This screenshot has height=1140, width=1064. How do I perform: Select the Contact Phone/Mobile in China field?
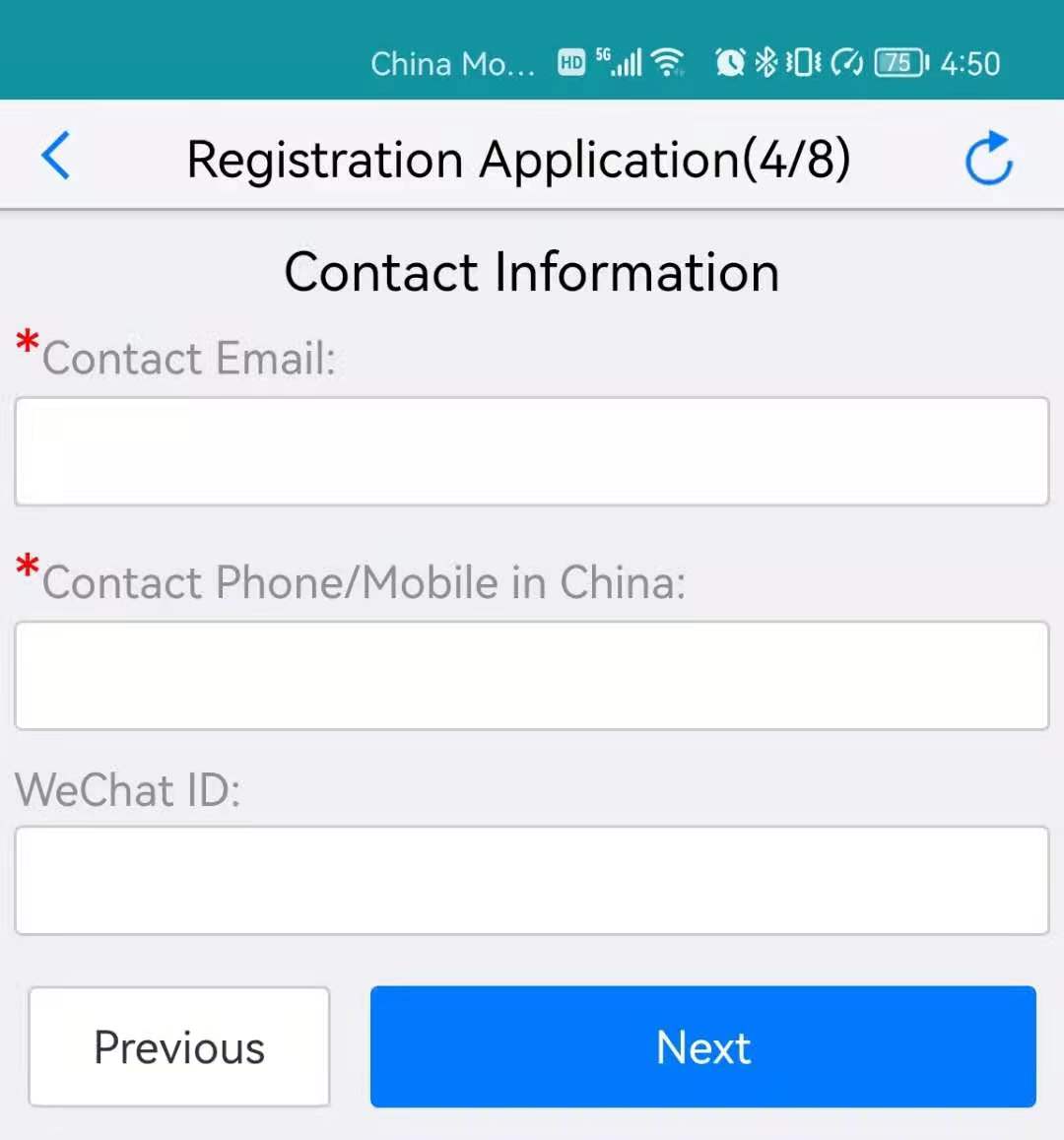(532, 675)
